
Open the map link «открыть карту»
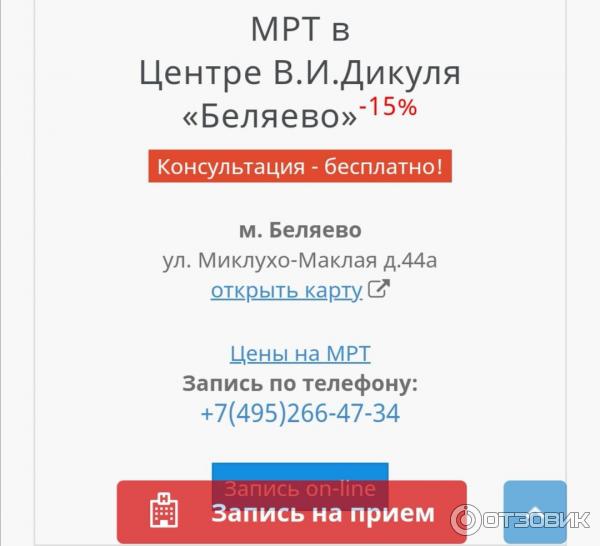(286, 290)
